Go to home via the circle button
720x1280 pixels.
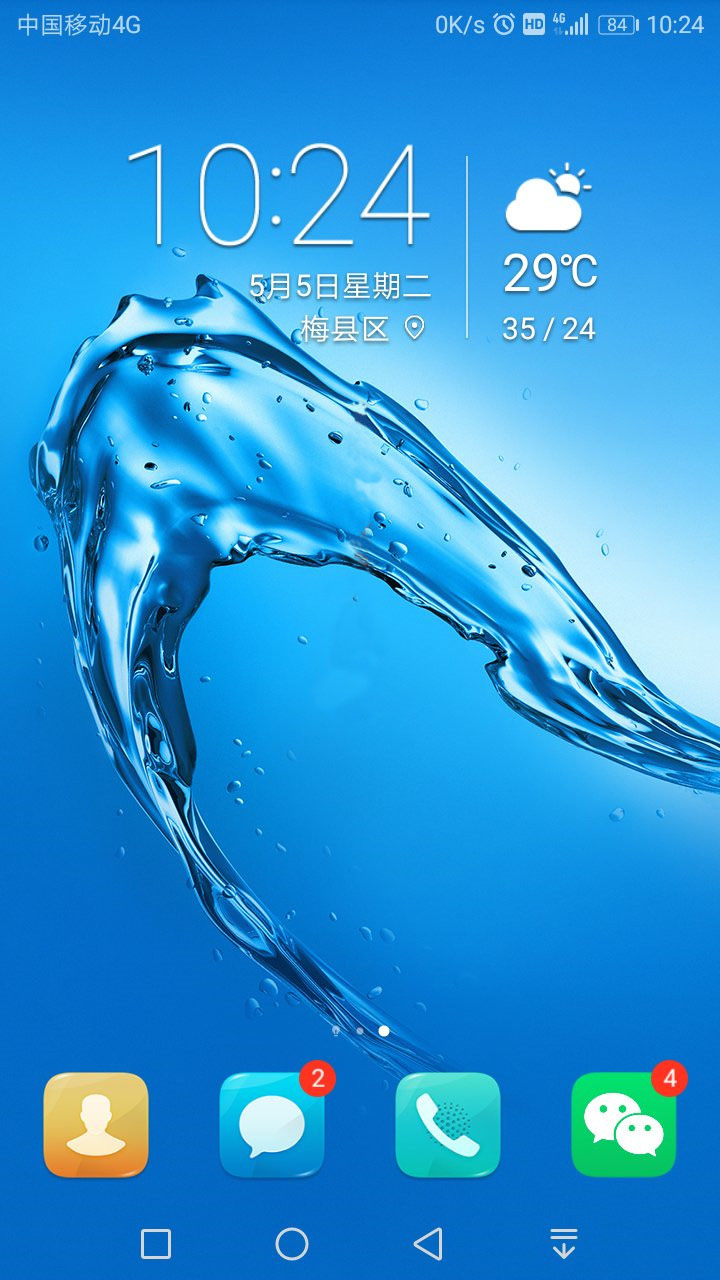(292, 1244)
